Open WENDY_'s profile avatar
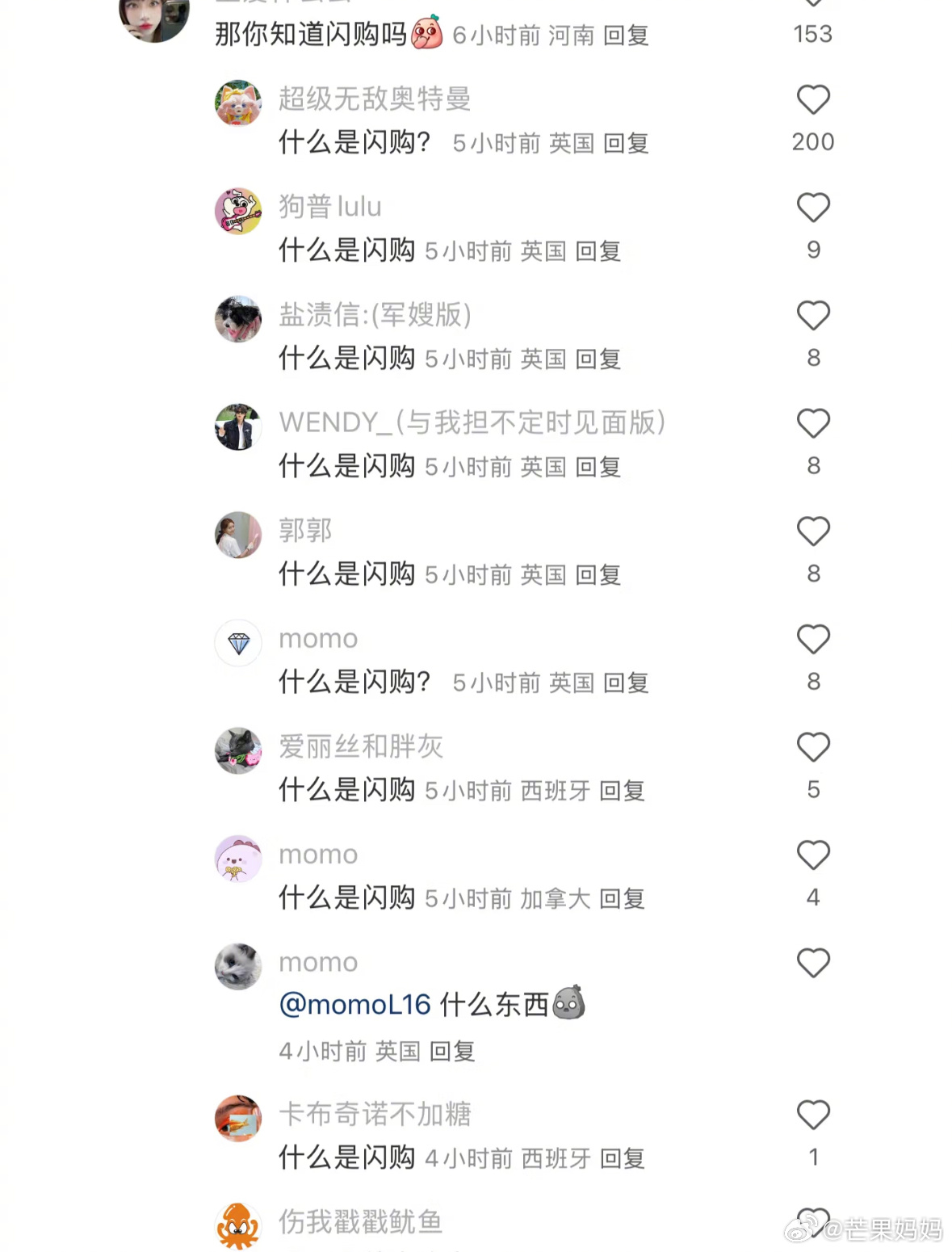952x1252 pixels. 238,426
